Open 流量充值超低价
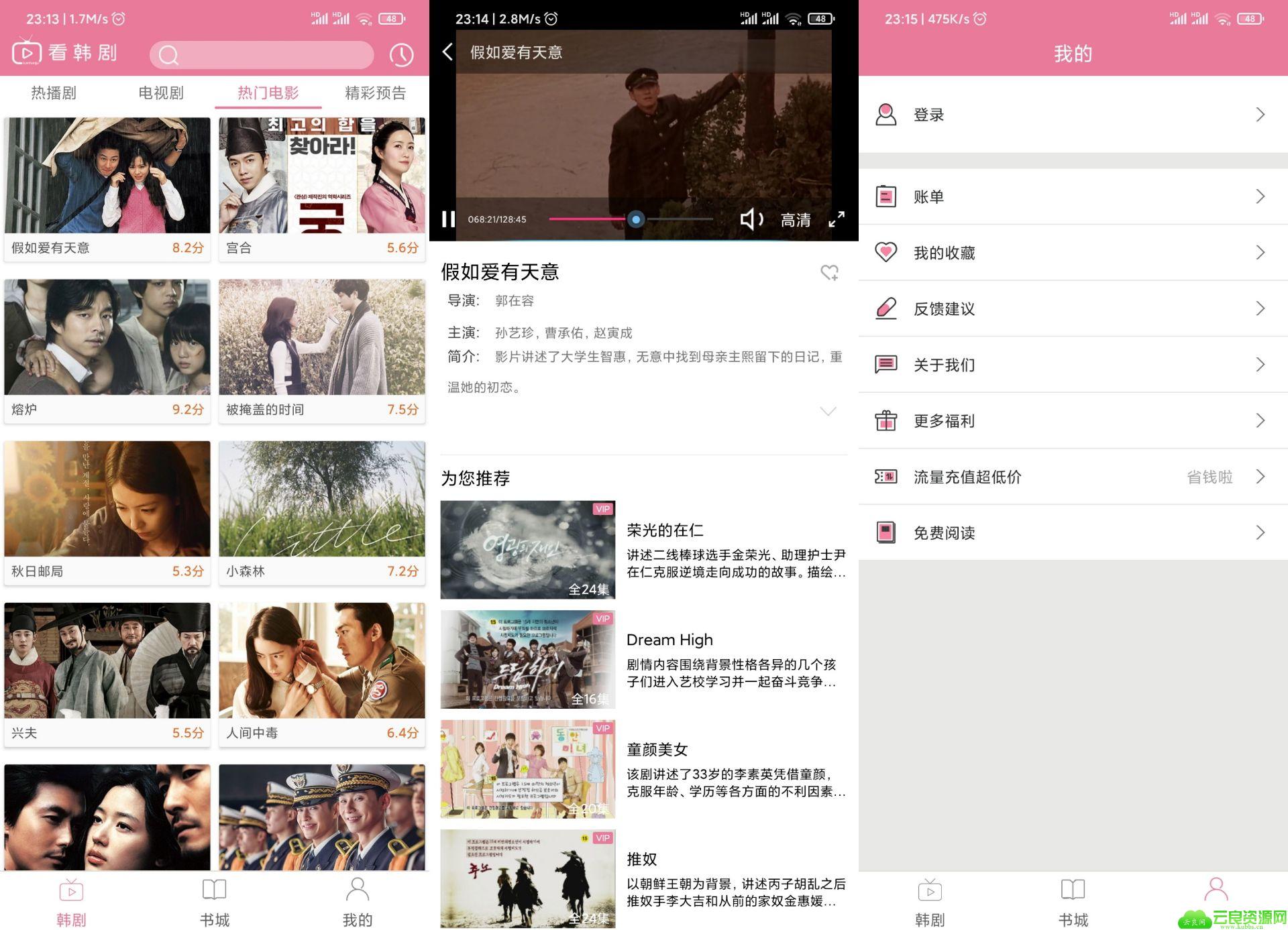 pos(1073,477)
